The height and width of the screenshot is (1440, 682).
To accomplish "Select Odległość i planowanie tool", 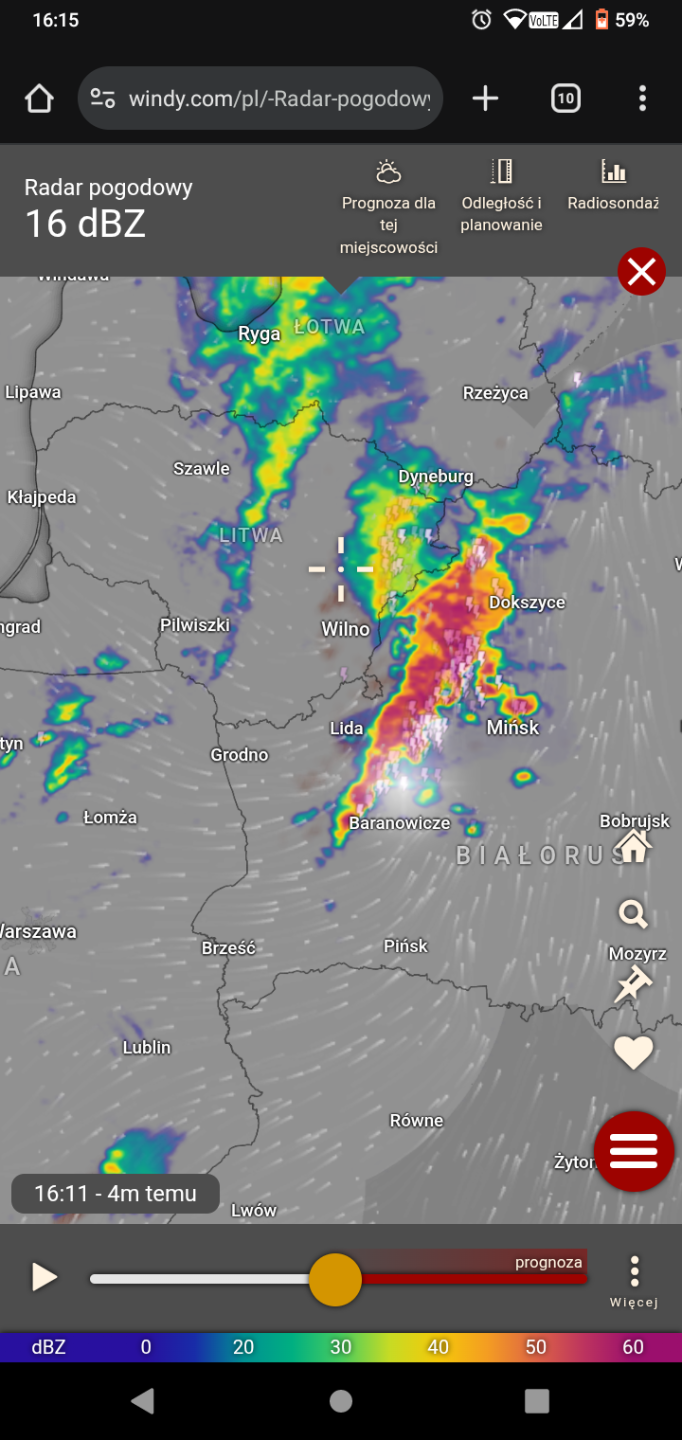I will point(501,197).
